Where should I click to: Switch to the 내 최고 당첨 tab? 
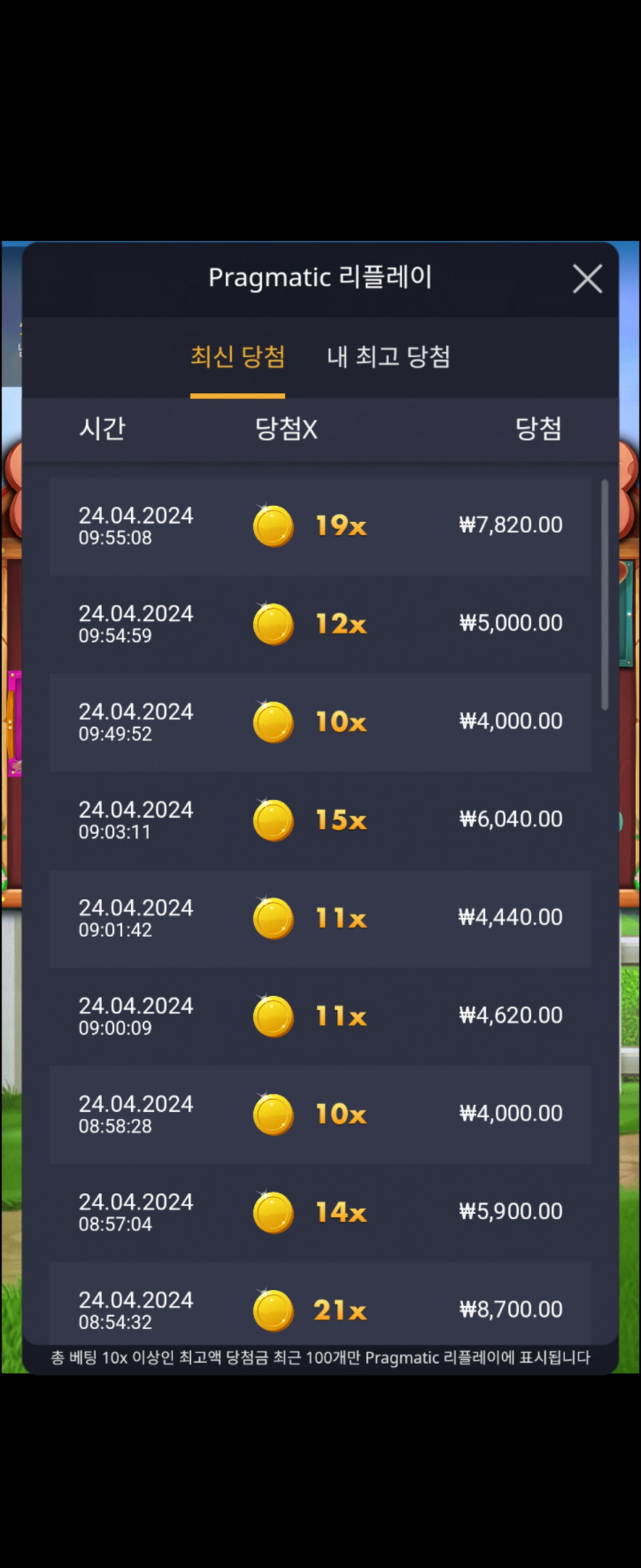(388, 357)
